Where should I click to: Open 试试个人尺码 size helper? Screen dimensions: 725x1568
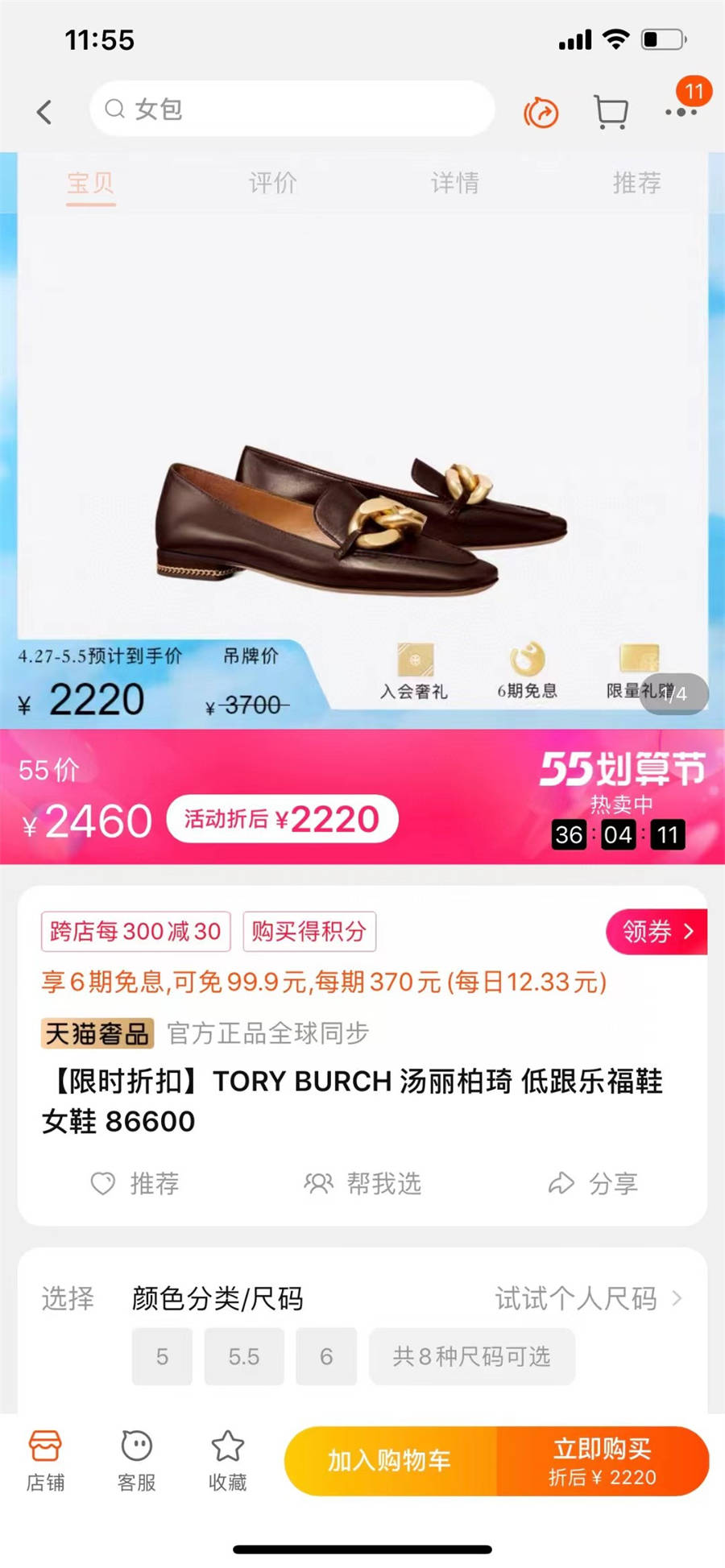[588, 1298]
